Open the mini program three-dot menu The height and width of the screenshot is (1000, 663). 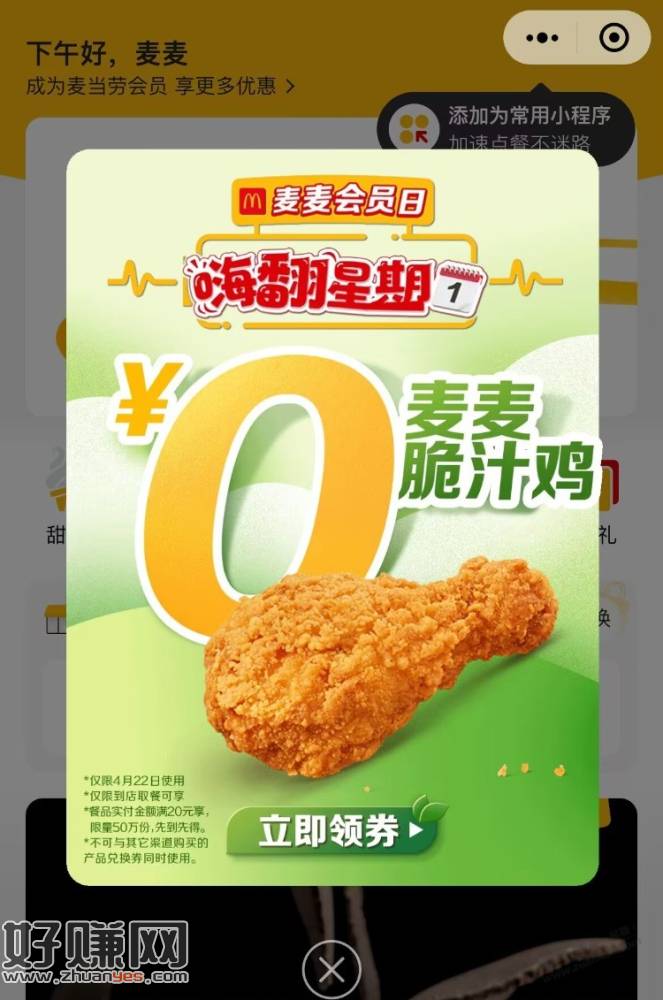542,38
